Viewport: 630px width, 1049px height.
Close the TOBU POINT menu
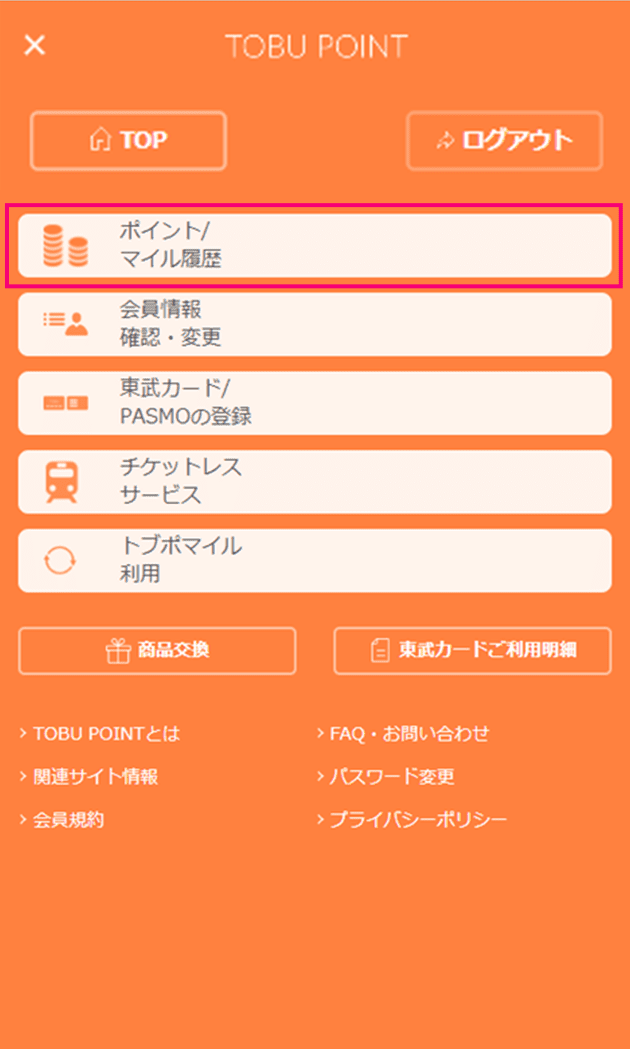point(35,46)
